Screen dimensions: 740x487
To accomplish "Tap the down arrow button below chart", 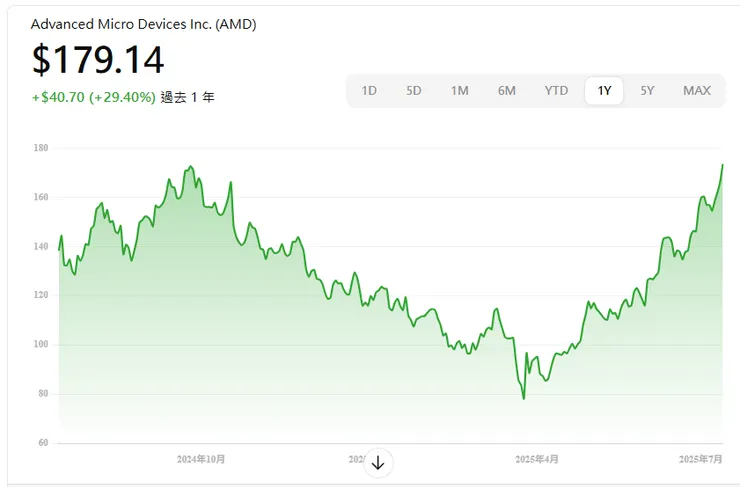I will 378,463.
